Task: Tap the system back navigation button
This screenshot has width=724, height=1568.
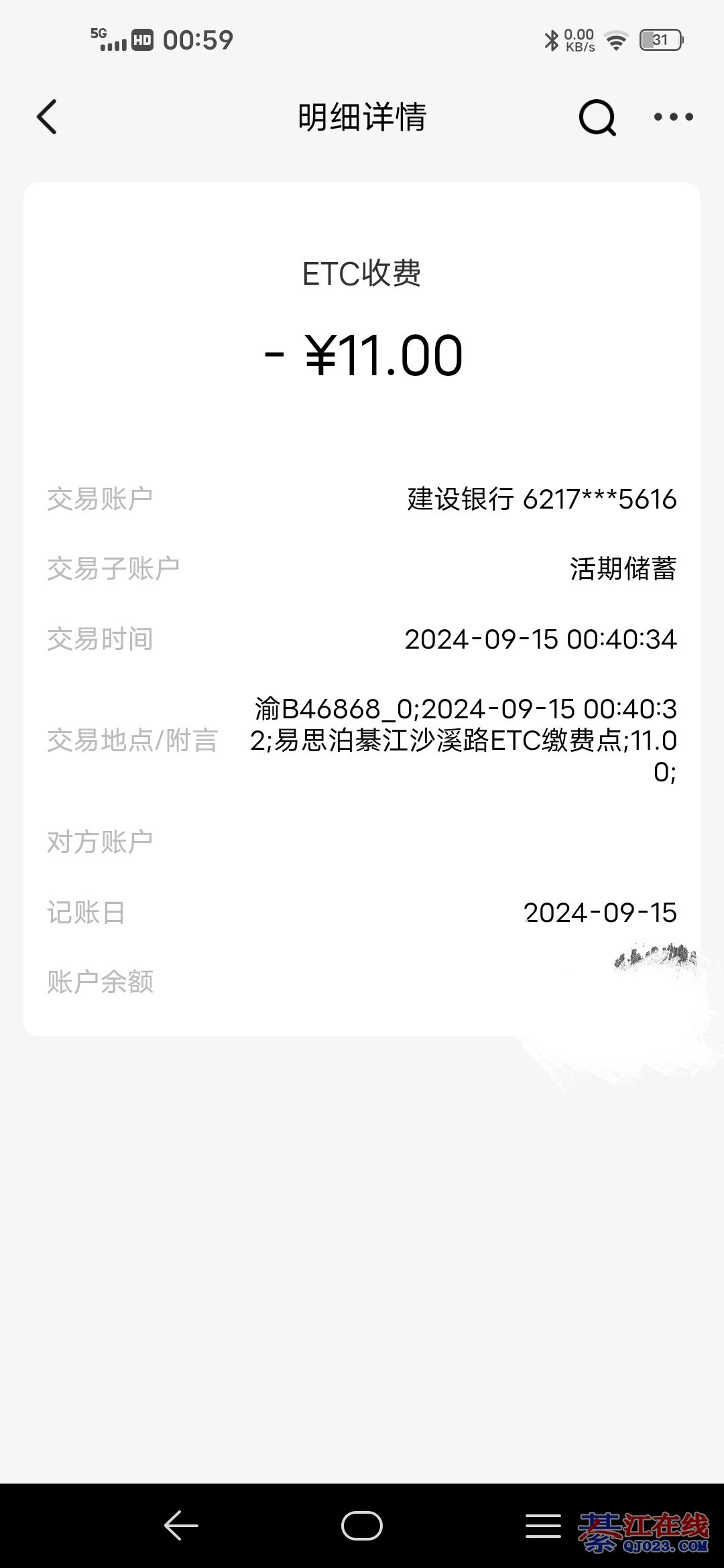Action: [181, 1526]
